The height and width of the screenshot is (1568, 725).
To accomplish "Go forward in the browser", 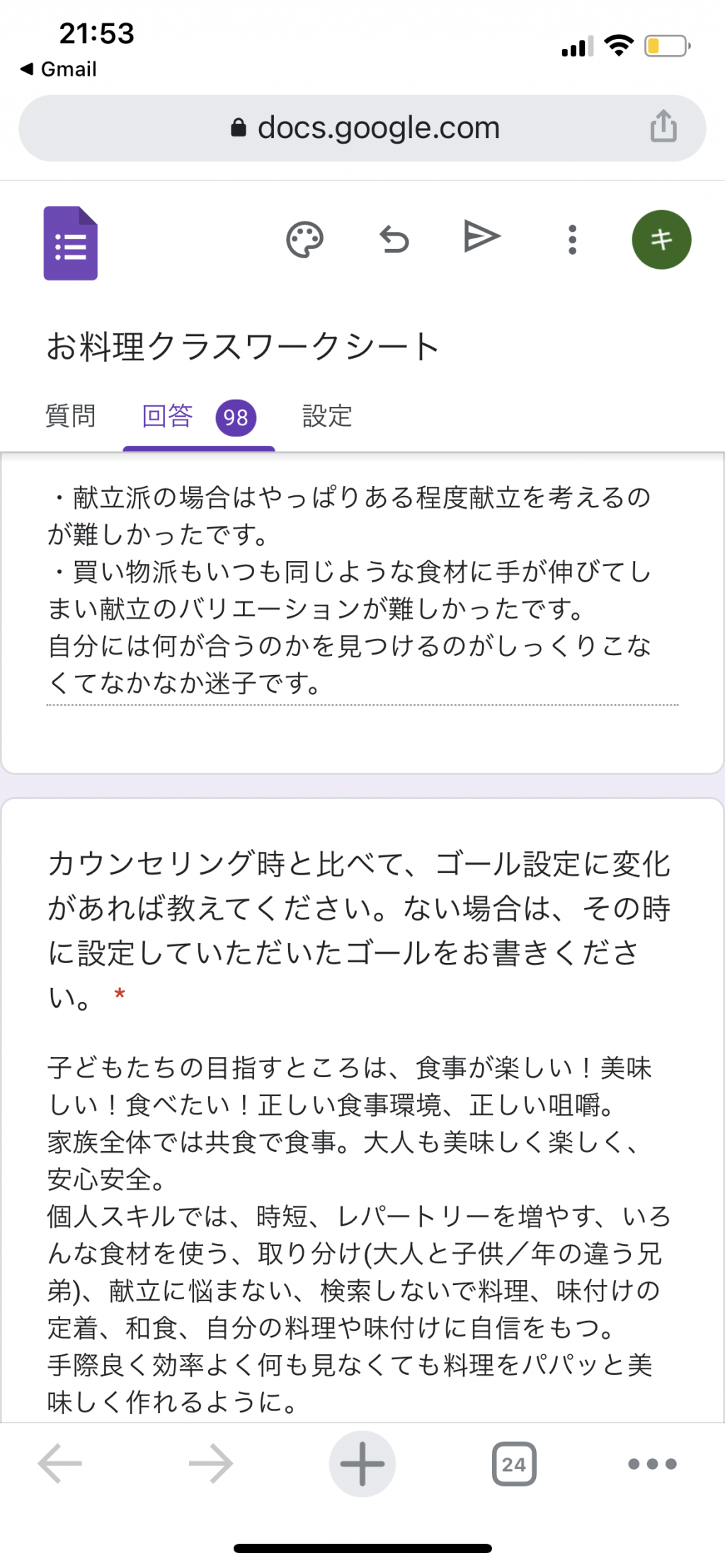I will tap(211, 1463).
